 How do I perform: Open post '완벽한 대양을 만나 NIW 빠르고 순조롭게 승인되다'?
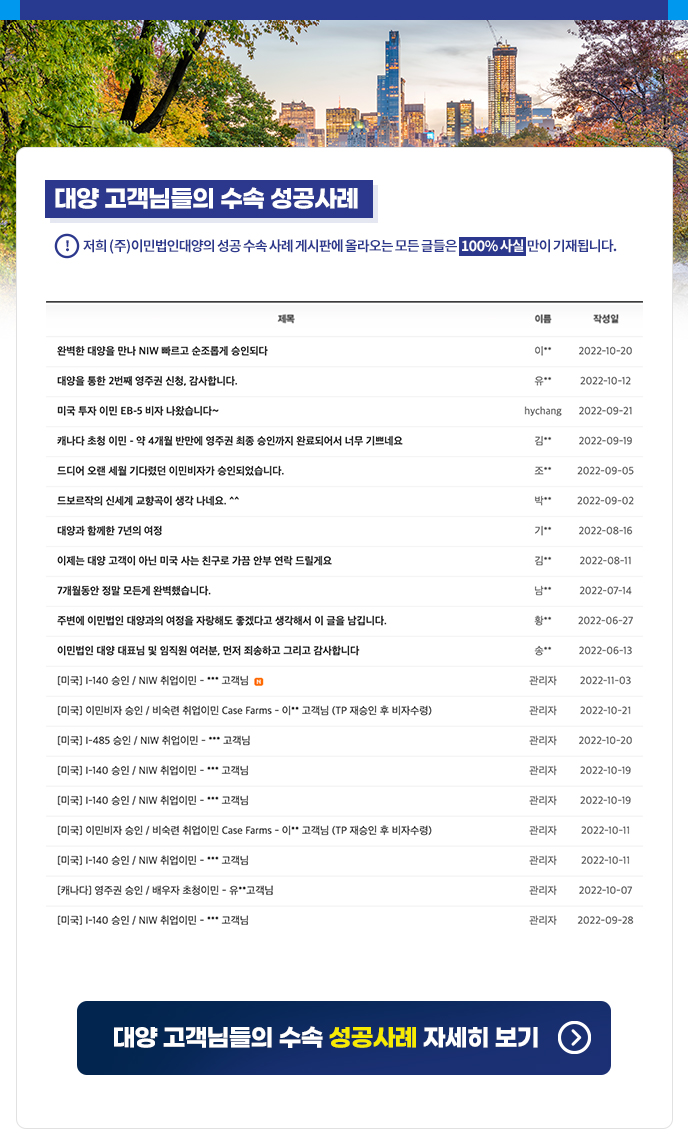click(x=162, y=351)
